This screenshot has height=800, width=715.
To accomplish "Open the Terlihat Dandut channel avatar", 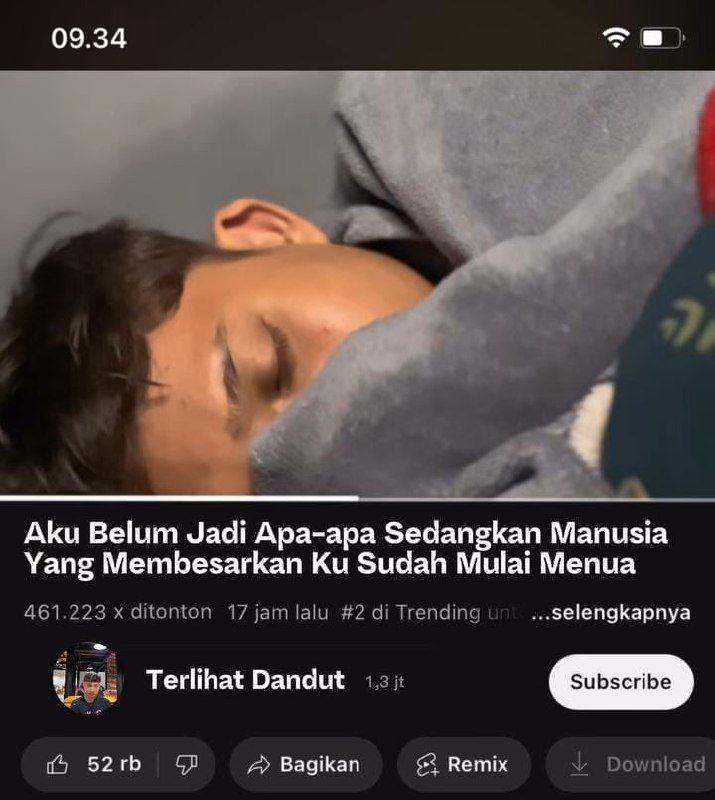I will click(x=87, y=680).
